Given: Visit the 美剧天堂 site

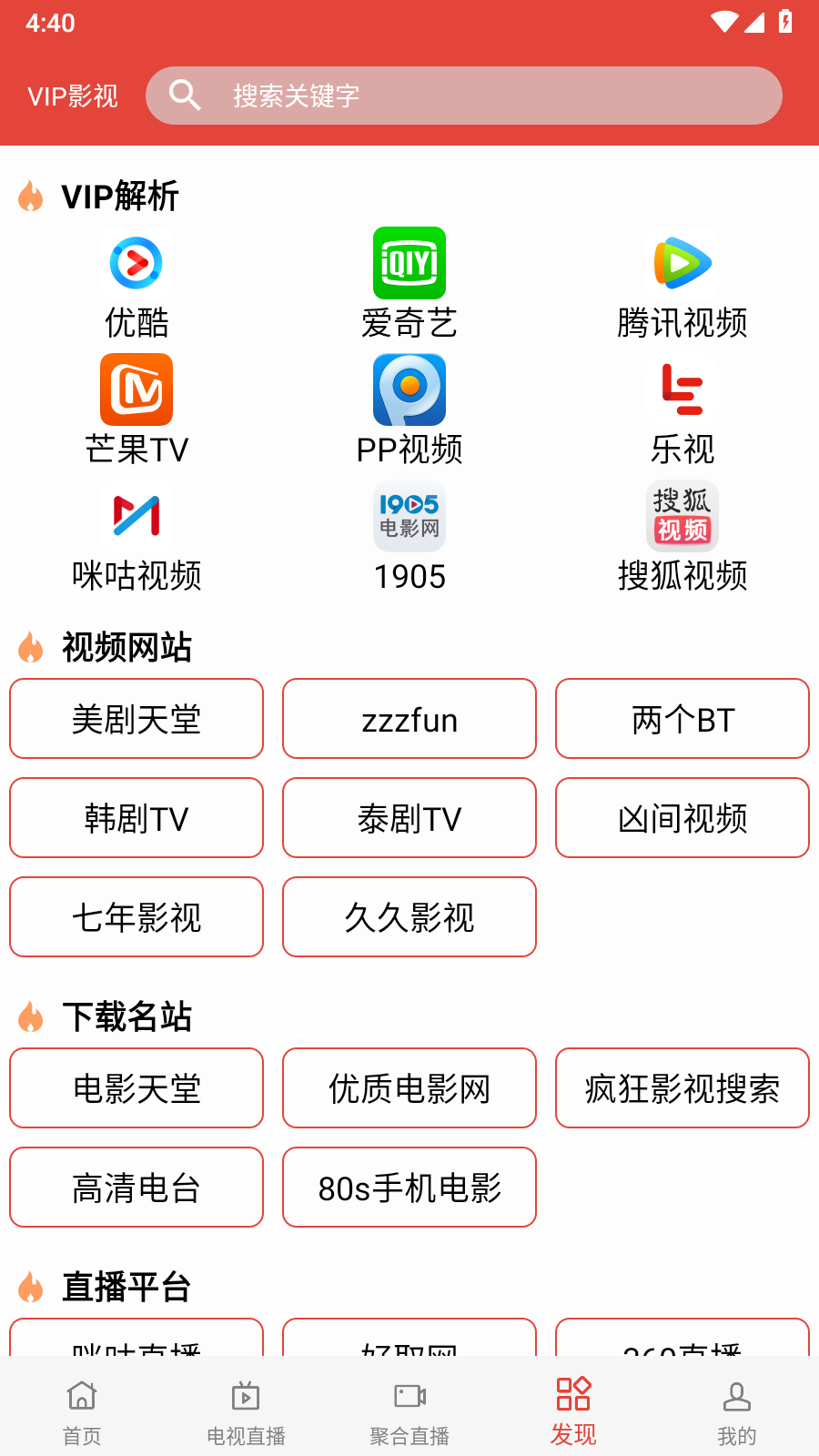Looking at the screenshot, I should coord(136,719).
